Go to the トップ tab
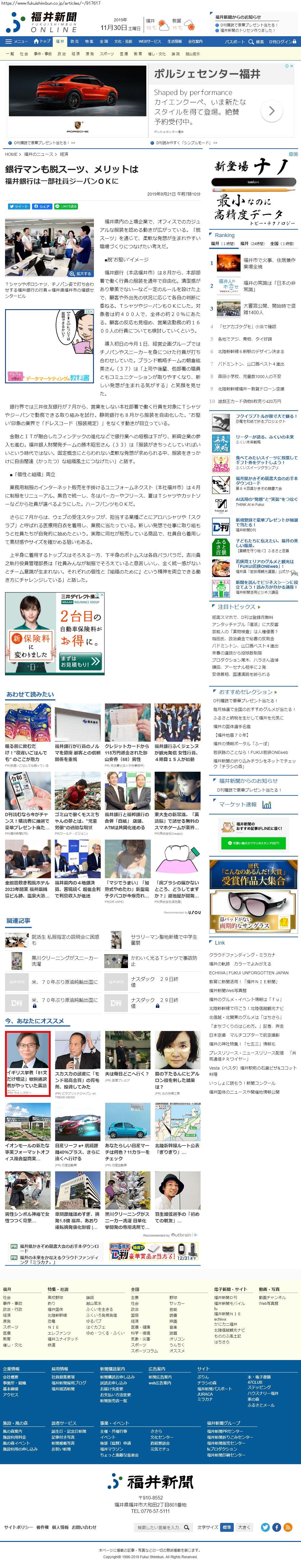The width and height of the screenshot is (301, 1568). (43, 42)
